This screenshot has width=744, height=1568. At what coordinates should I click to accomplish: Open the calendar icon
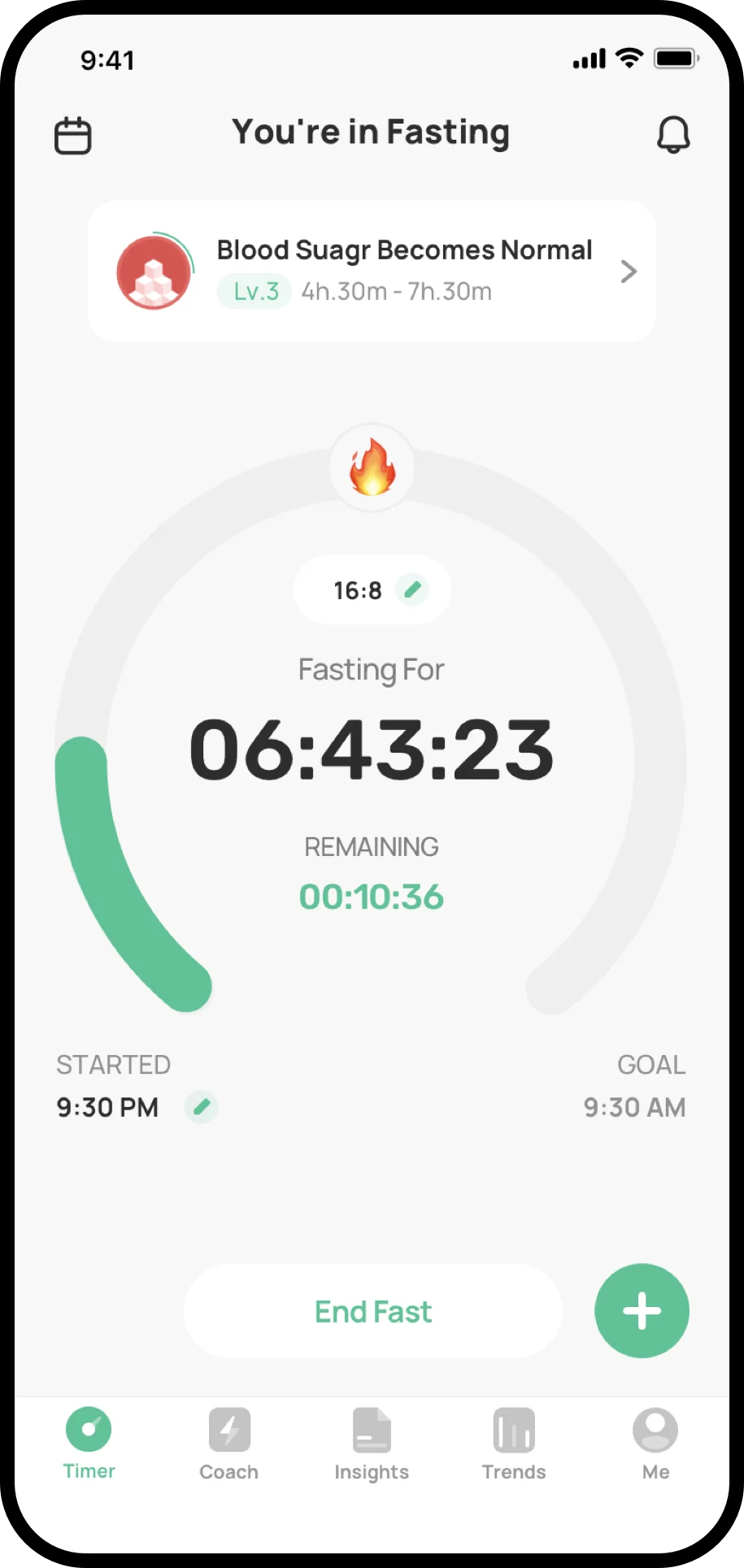(72, 136)
